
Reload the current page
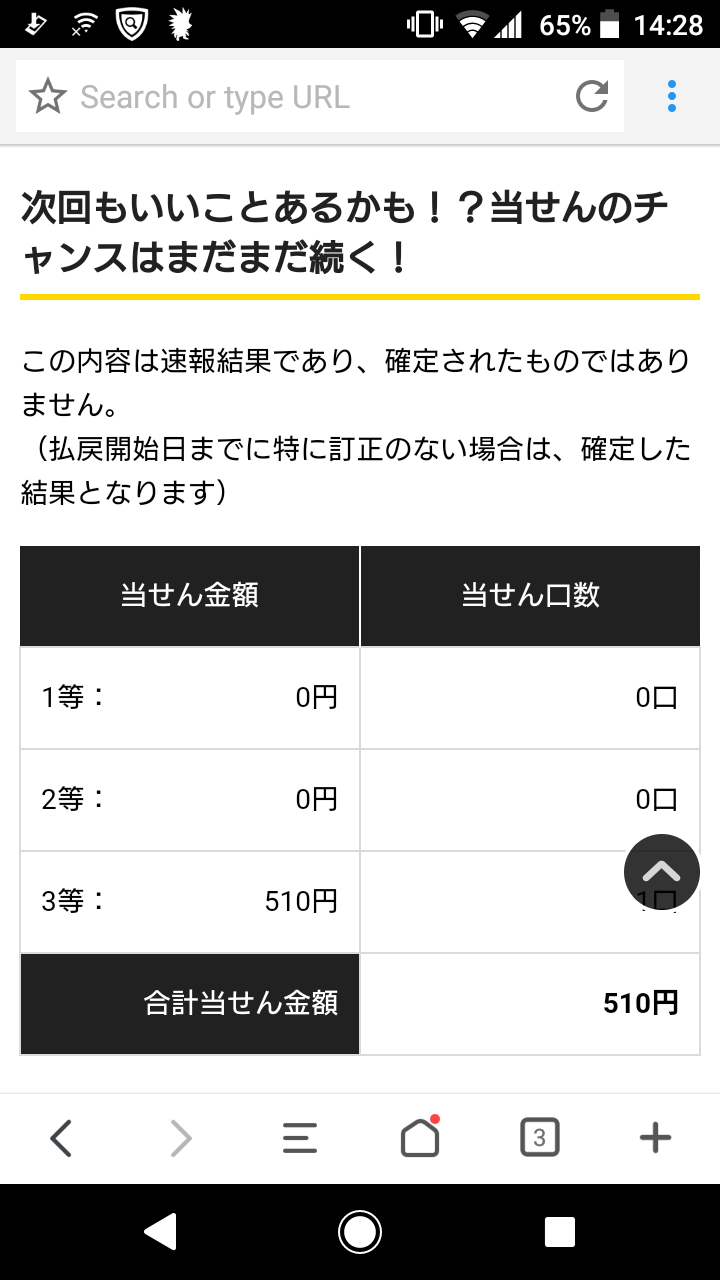click(592, 97)
